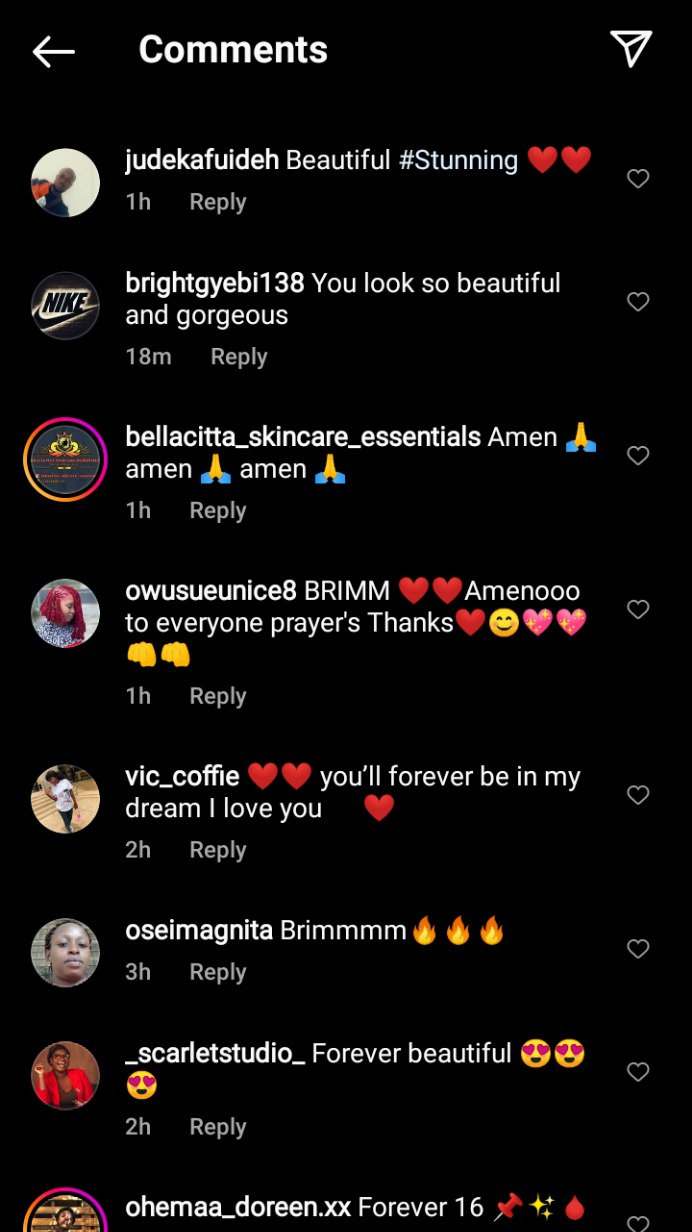Like vic_coffie's comment

click(638, 795)
